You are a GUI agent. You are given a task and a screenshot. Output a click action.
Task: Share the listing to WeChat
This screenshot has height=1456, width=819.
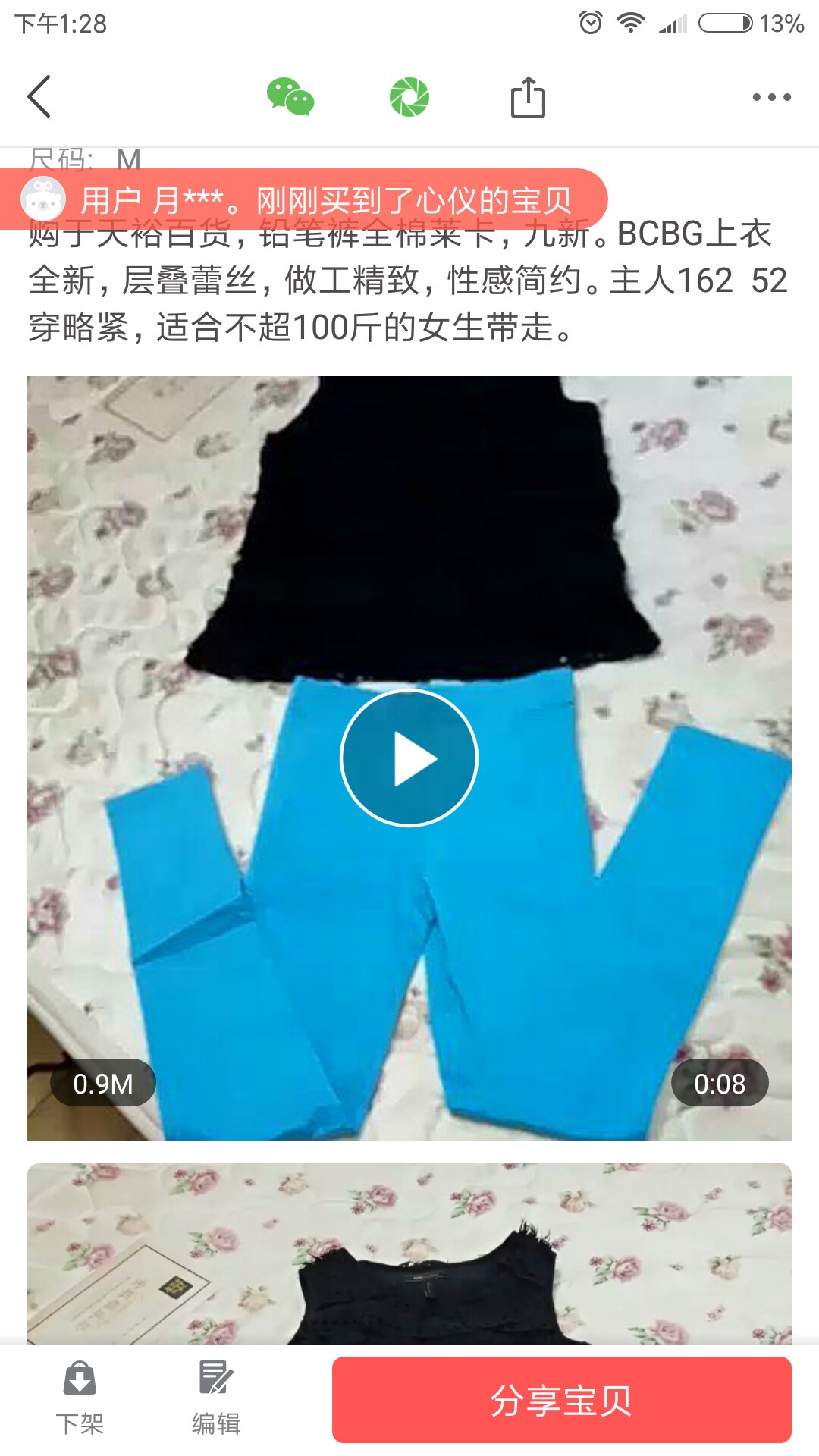(x=290, y=97)
